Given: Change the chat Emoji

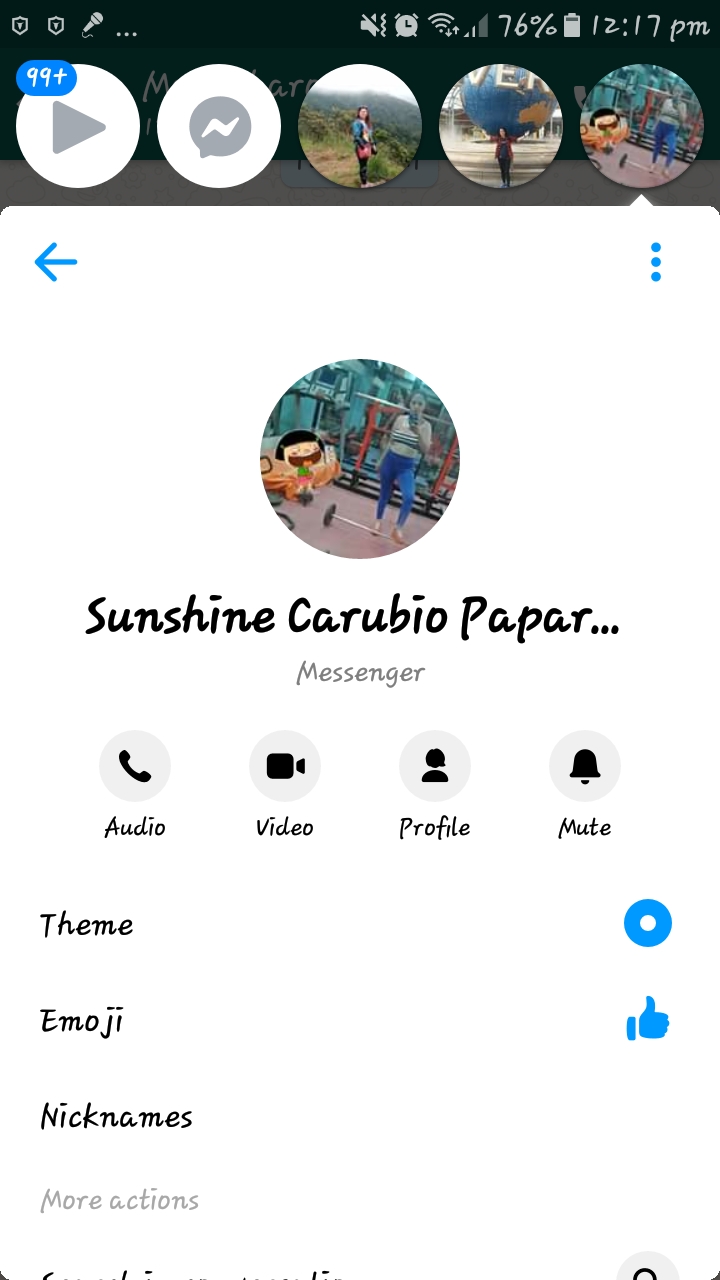Looking at the screenshot, I should click(82, 1021).
